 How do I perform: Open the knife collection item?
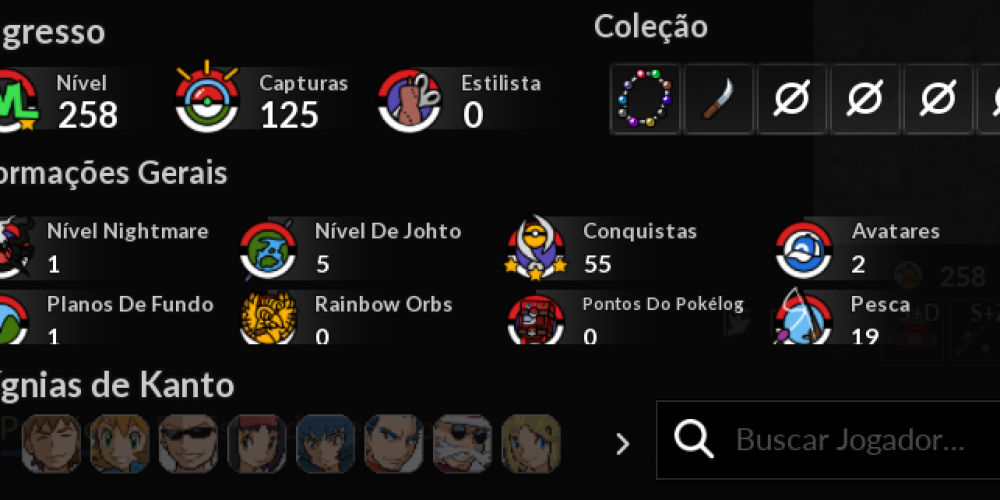tap(719, 99)
